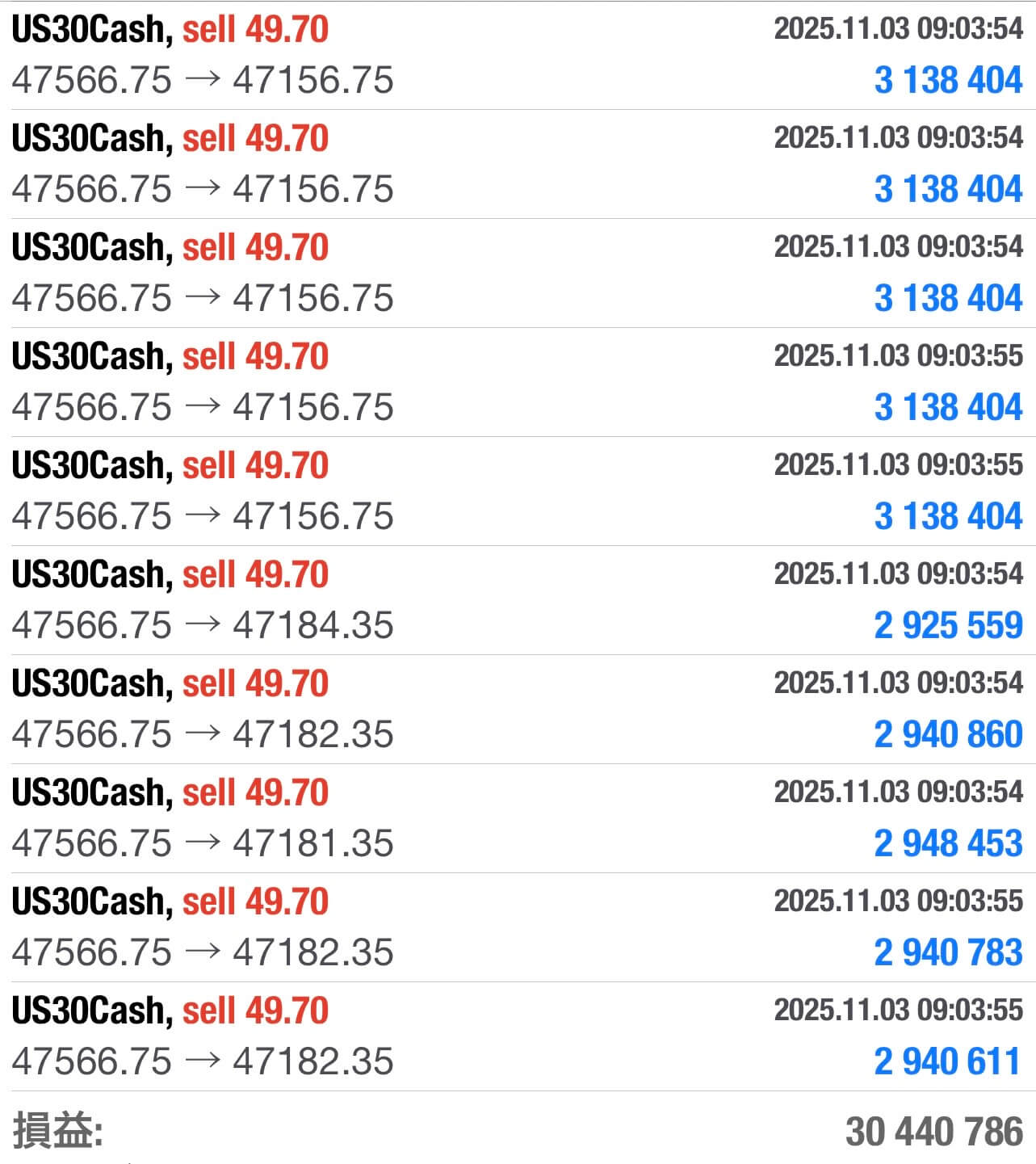This screenshot has width=1036, height=1164.
Task: Open the trade closed at 47181.35
Action: pos(517,818)
